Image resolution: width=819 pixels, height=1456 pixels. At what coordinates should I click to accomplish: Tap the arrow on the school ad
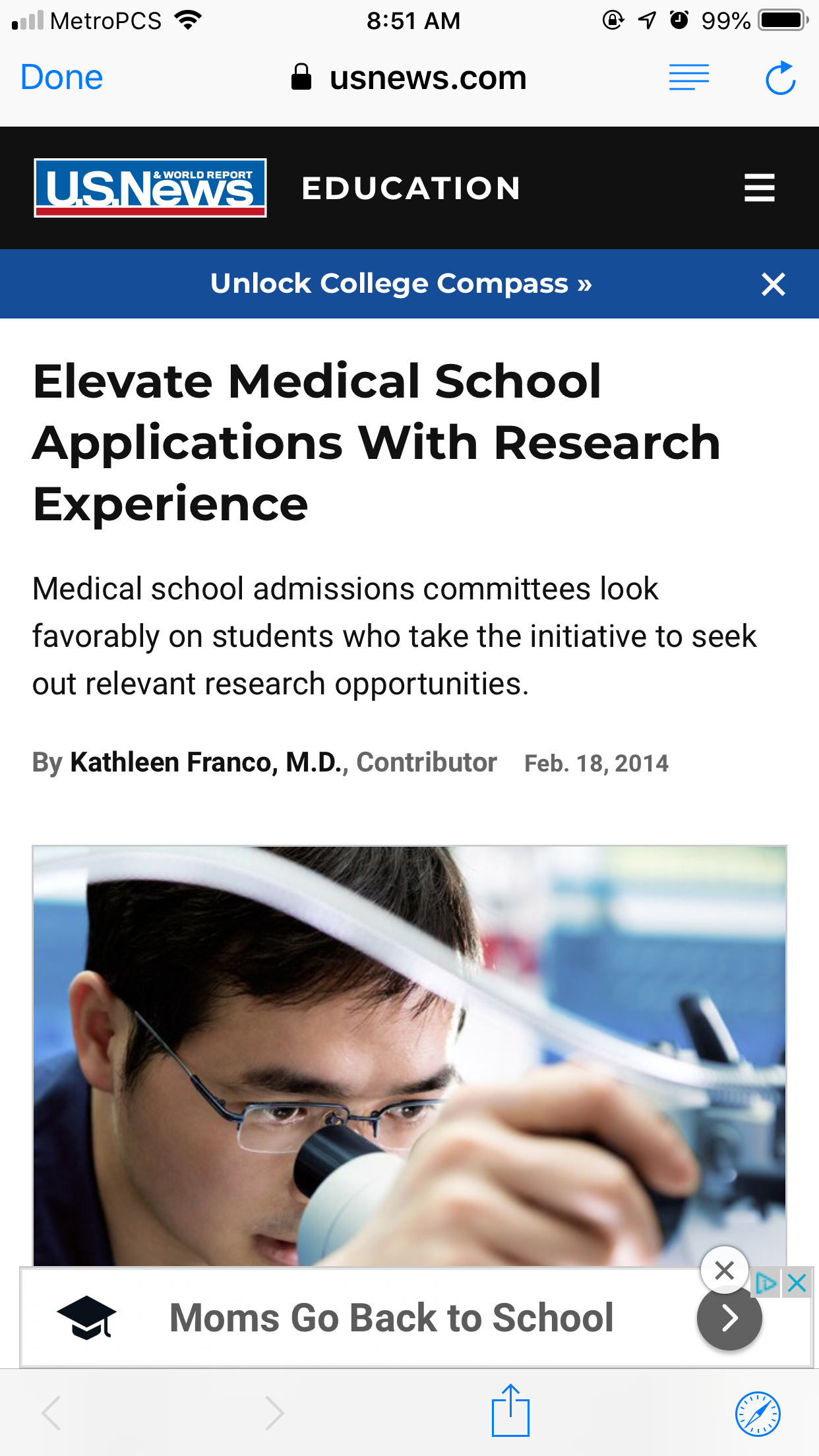click(729, 1318)
